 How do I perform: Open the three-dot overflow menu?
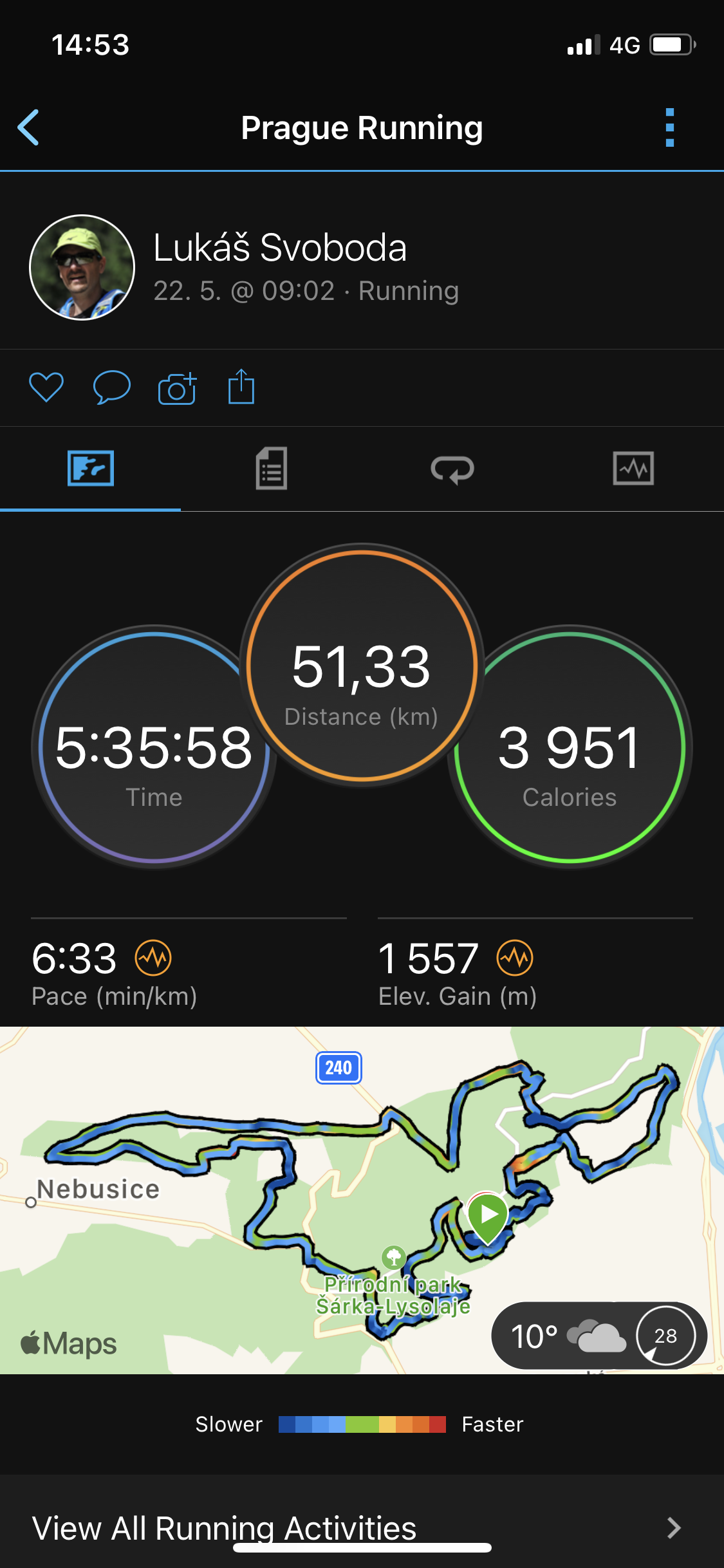tap(670, 127)
